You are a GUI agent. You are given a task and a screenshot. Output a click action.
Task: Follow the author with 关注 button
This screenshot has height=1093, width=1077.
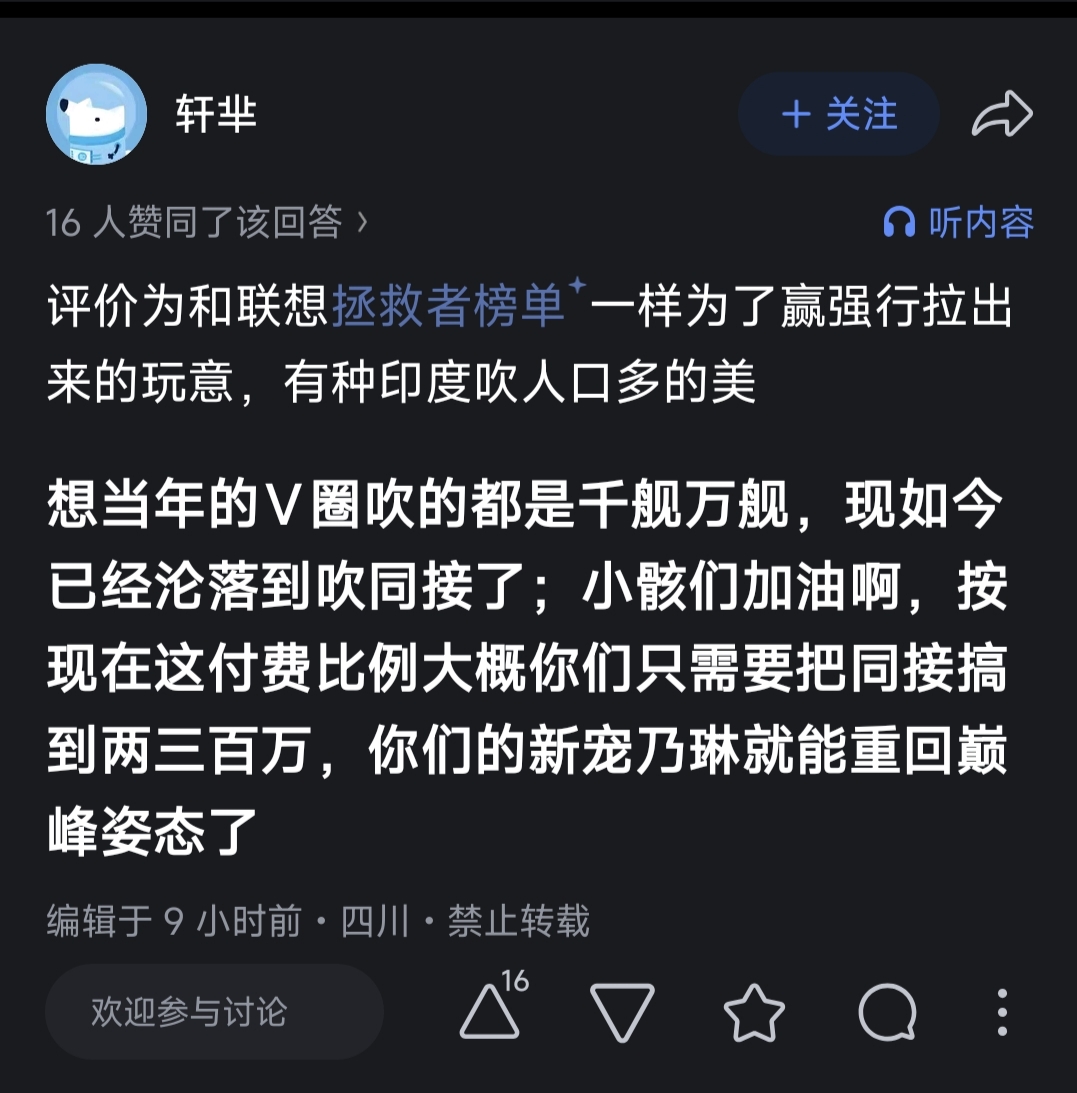(838, 114)
